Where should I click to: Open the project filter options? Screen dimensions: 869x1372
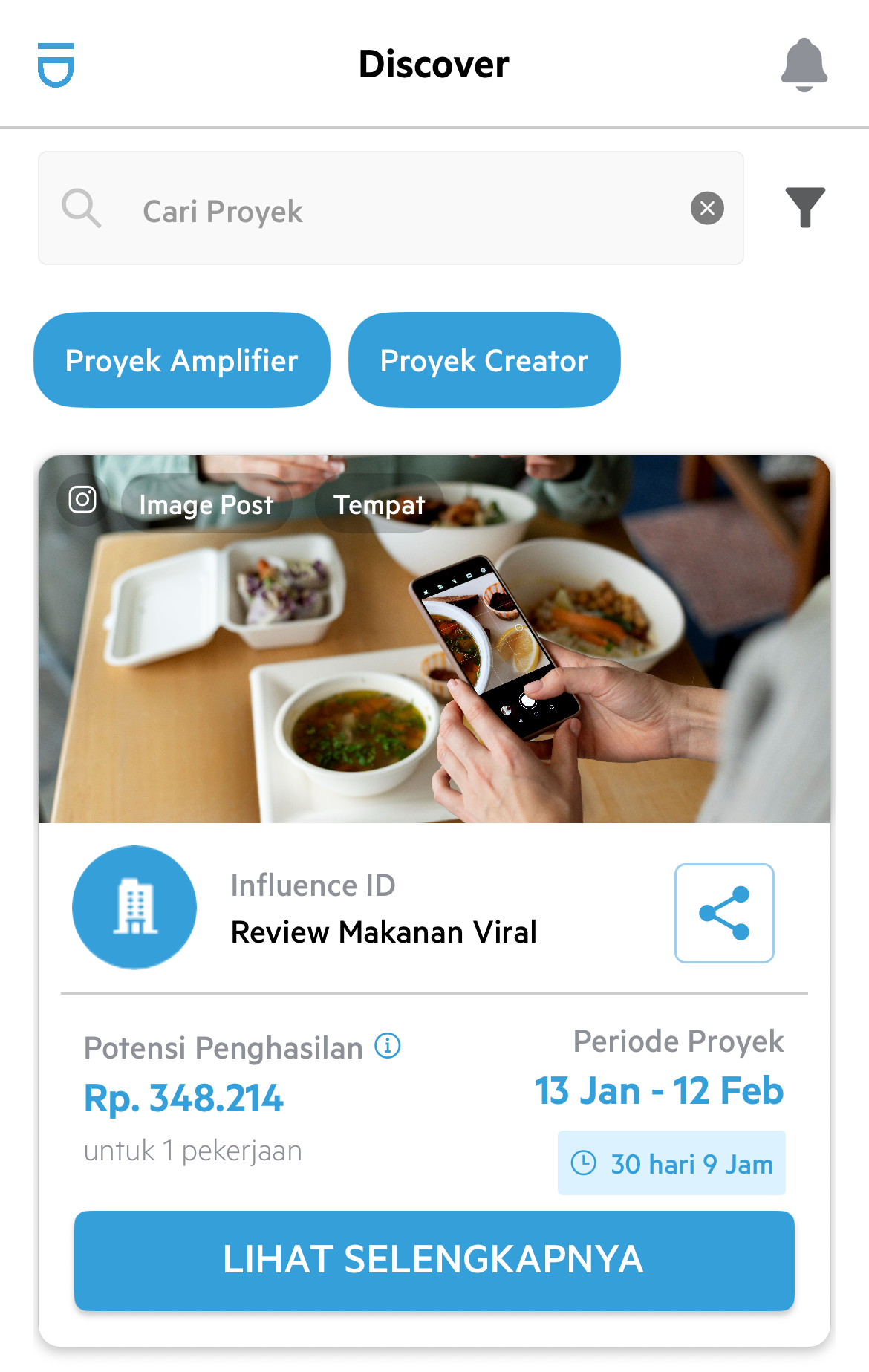(805, 207)
